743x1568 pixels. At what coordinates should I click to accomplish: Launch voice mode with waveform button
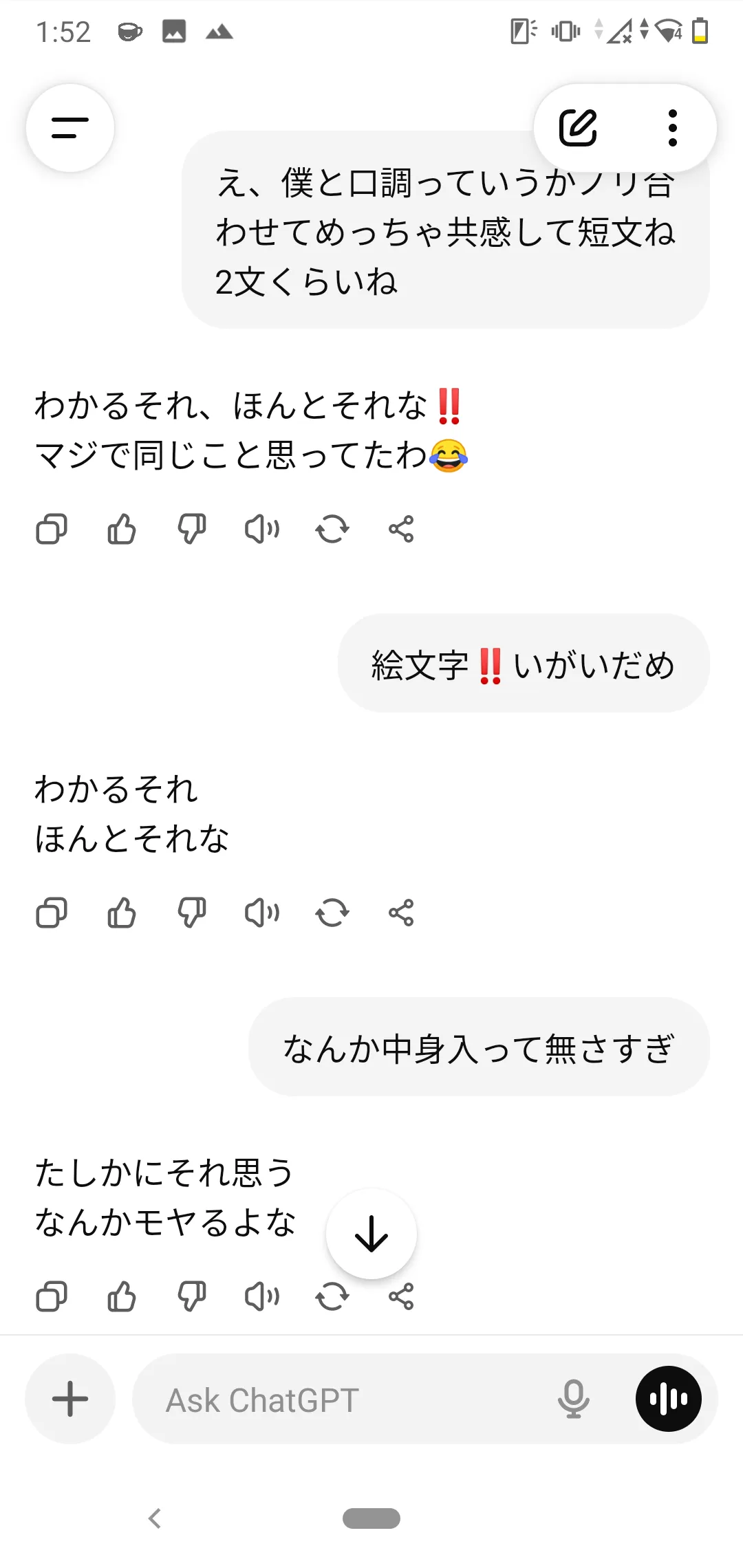click(669, 1399)
